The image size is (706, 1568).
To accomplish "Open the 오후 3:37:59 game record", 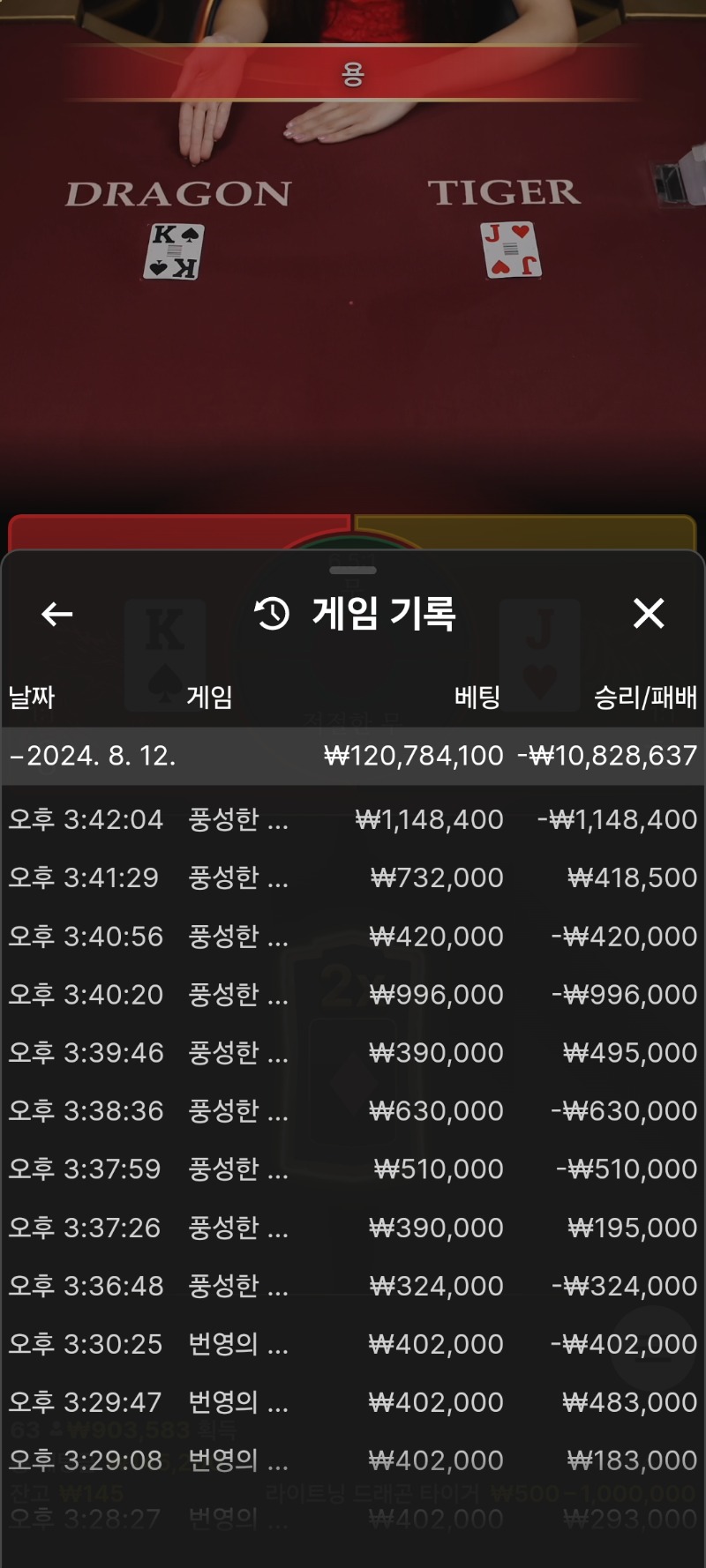I will (x=353, y=1169).
